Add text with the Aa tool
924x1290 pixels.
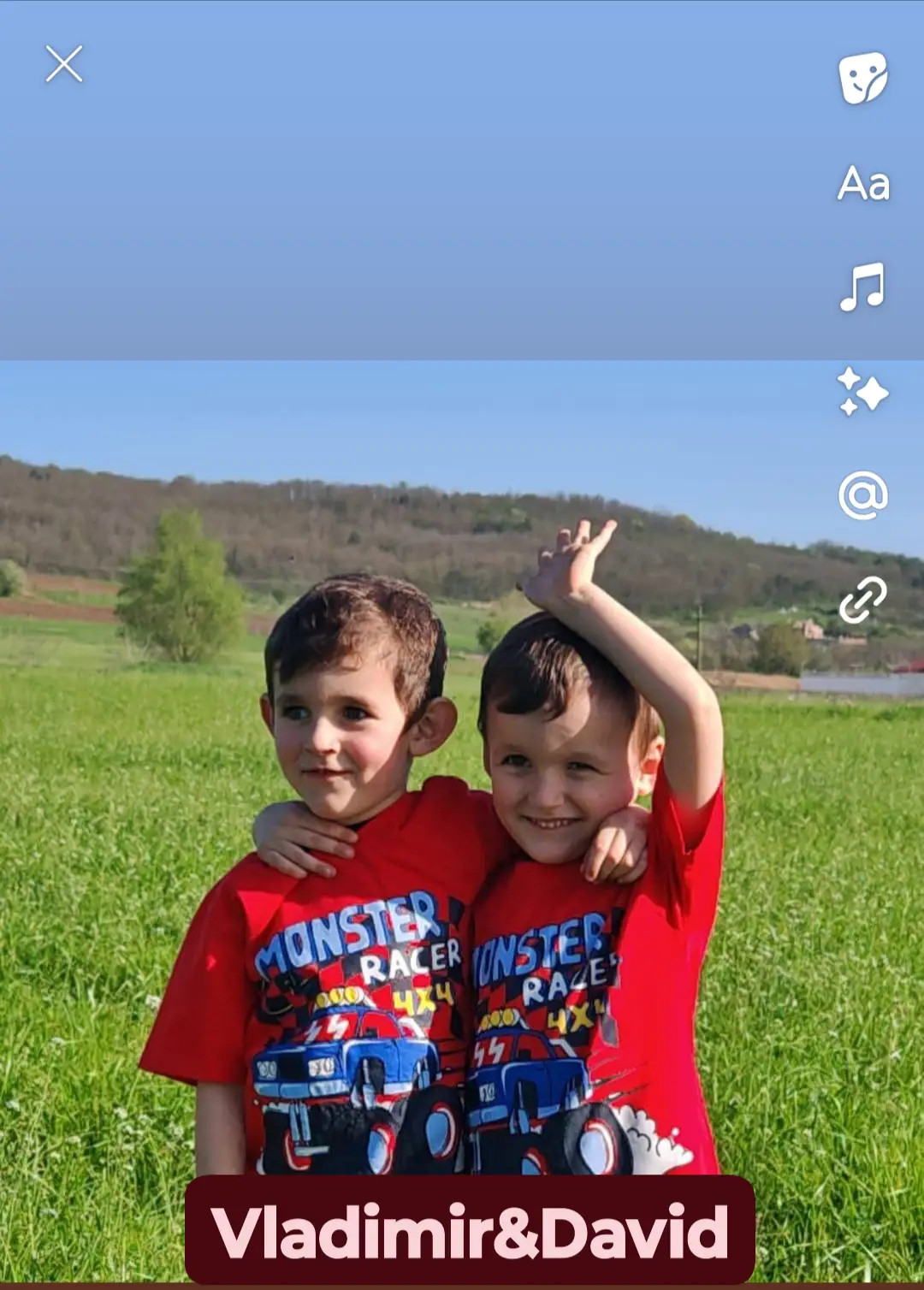click(x=862, y=183)
